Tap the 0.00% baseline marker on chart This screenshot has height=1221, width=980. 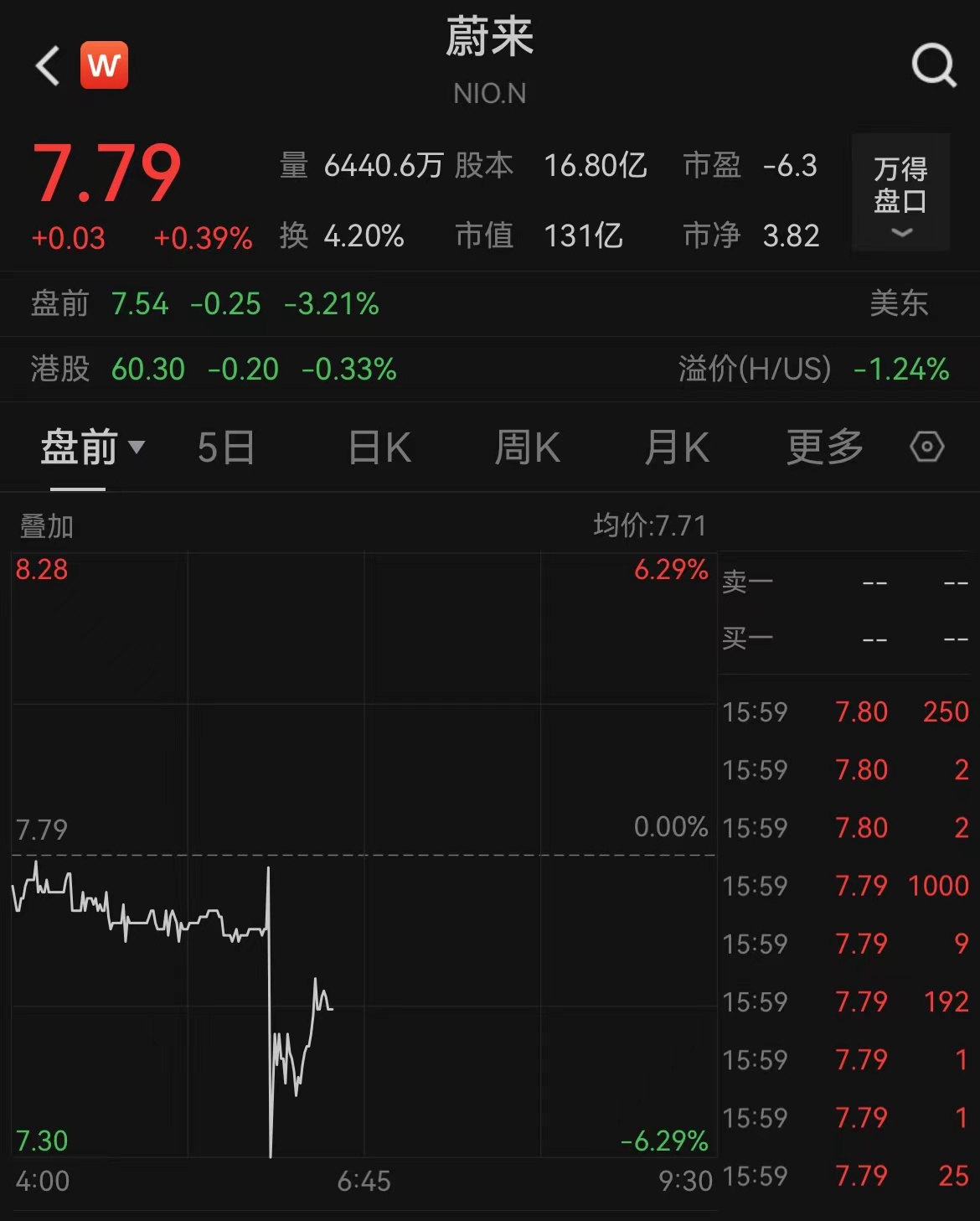coord(670,827)
